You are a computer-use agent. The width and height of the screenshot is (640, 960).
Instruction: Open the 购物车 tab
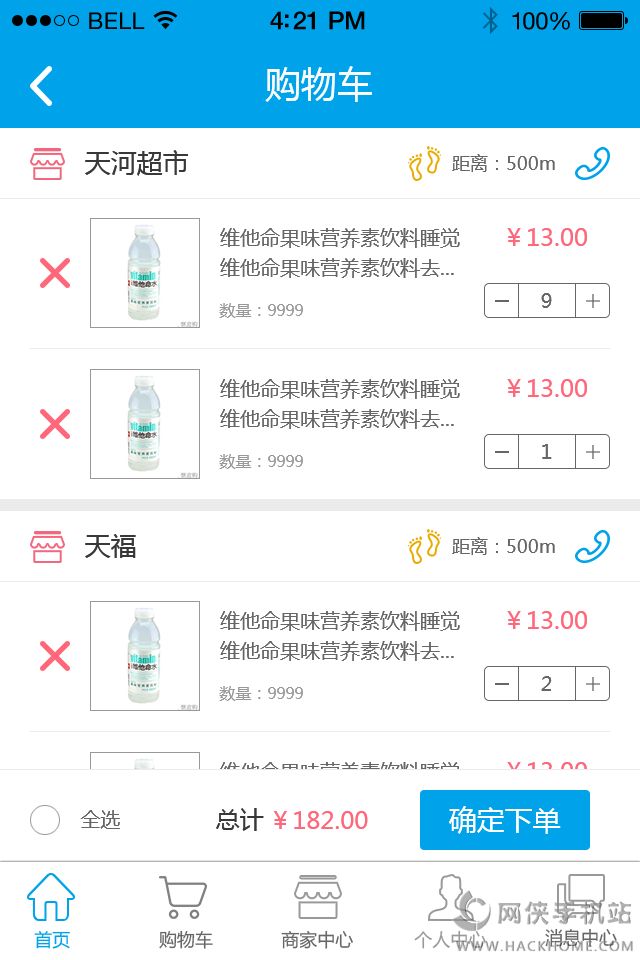[185, 911]
